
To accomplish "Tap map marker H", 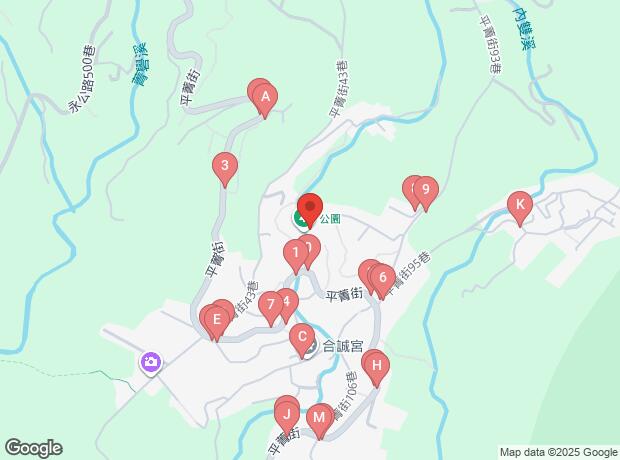I will [x=376, y=366].
